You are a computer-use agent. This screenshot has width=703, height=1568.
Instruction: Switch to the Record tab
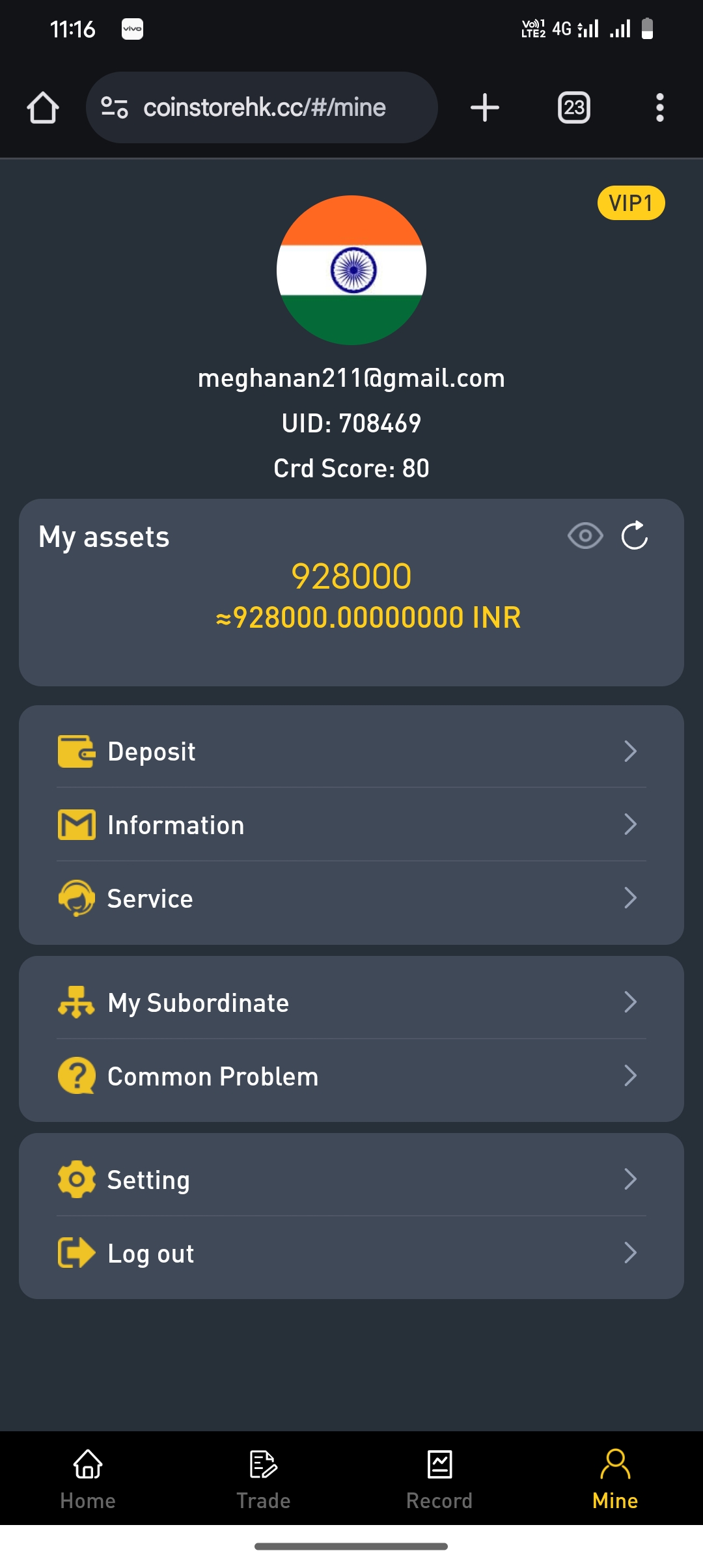pos(439,1478)
